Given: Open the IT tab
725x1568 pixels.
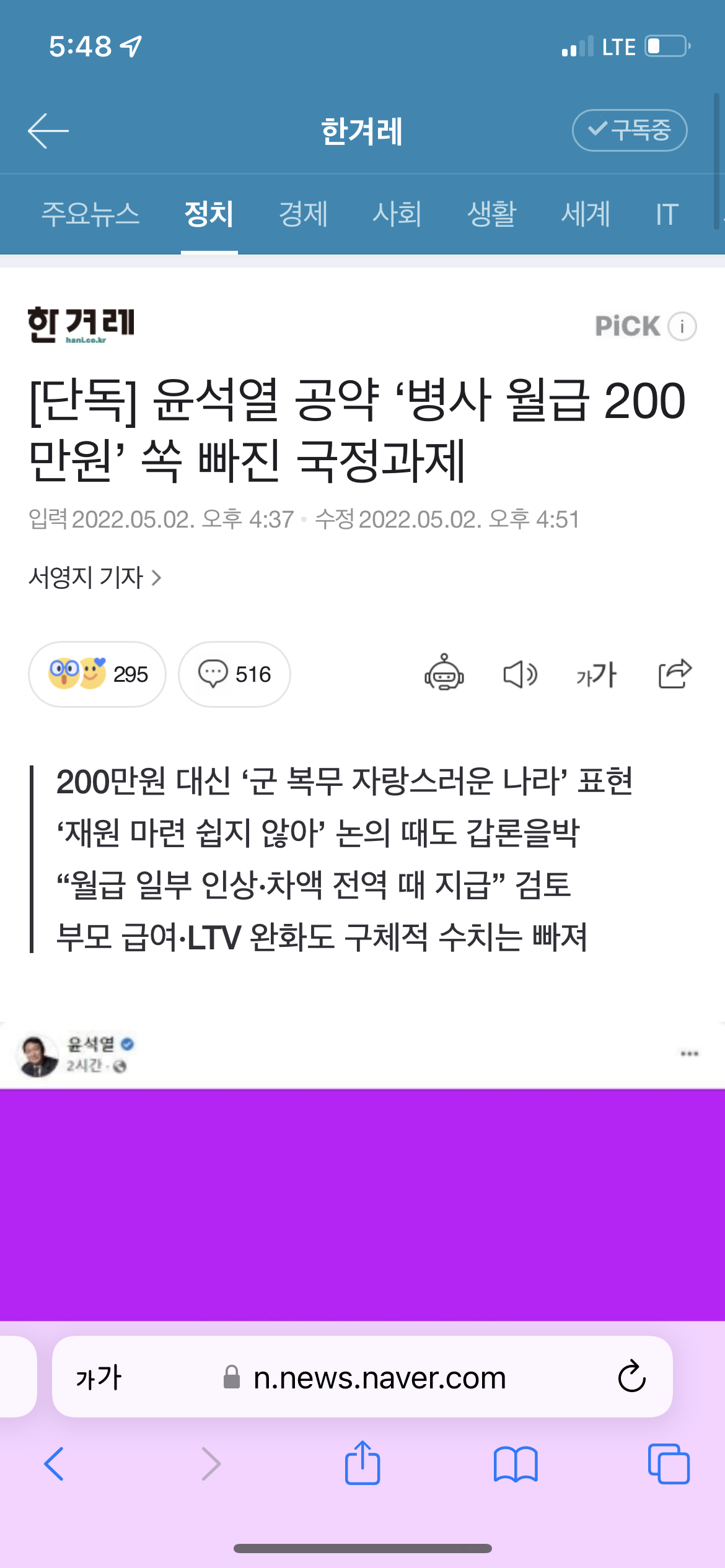Looking at the screenshot, I should pos(667,214).
